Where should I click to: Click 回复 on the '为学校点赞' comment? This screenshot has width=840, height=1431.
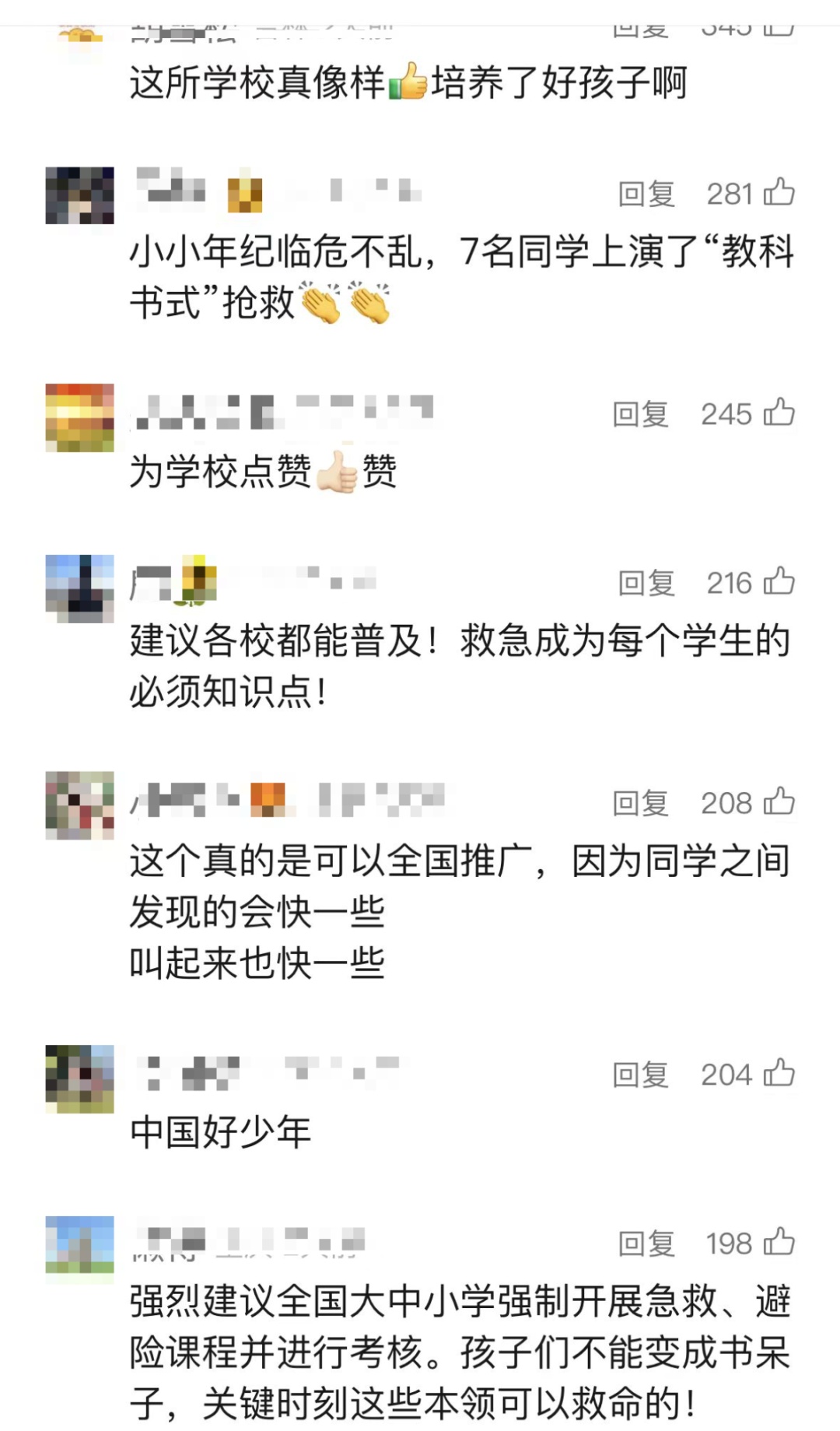point(642,414)
